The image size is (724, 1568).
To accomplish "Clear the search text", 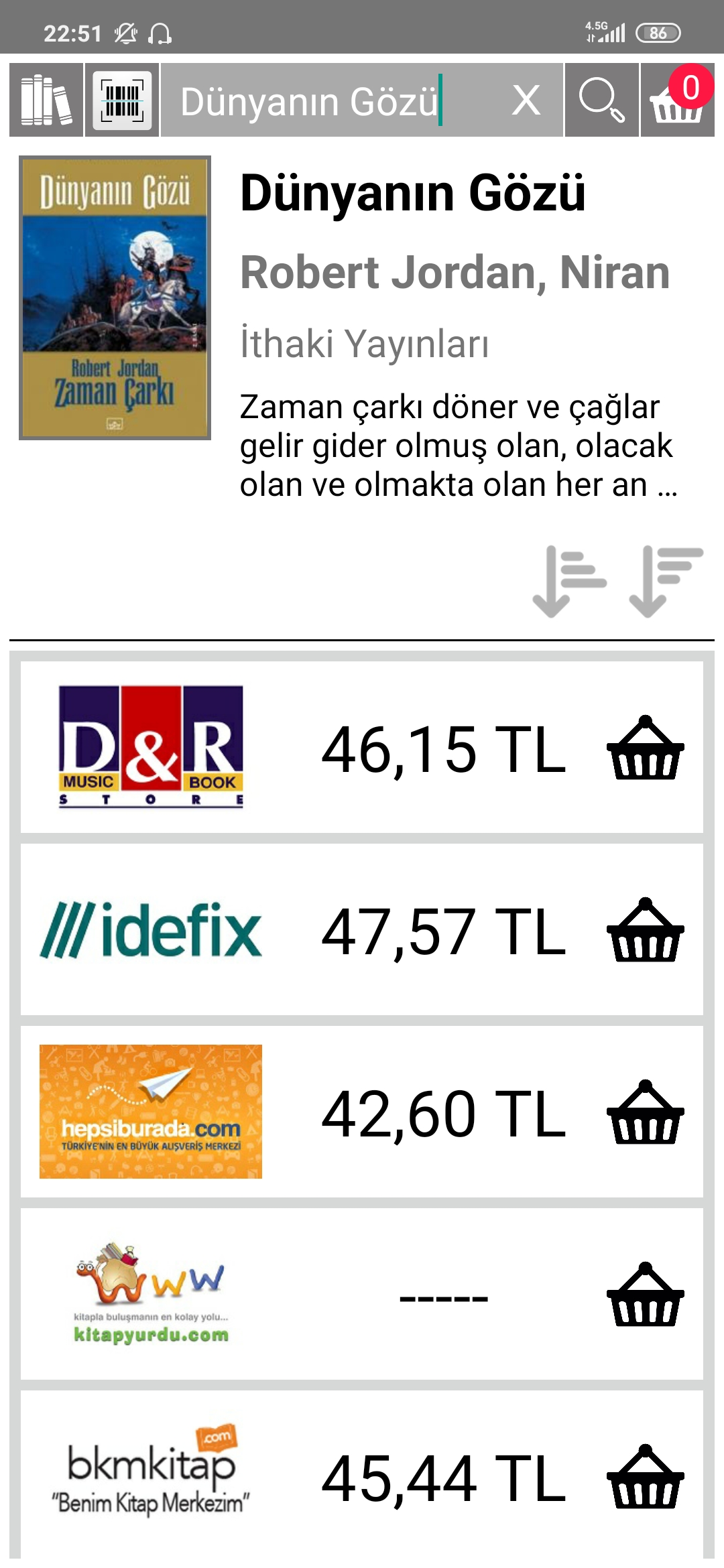I will (526, 101).
